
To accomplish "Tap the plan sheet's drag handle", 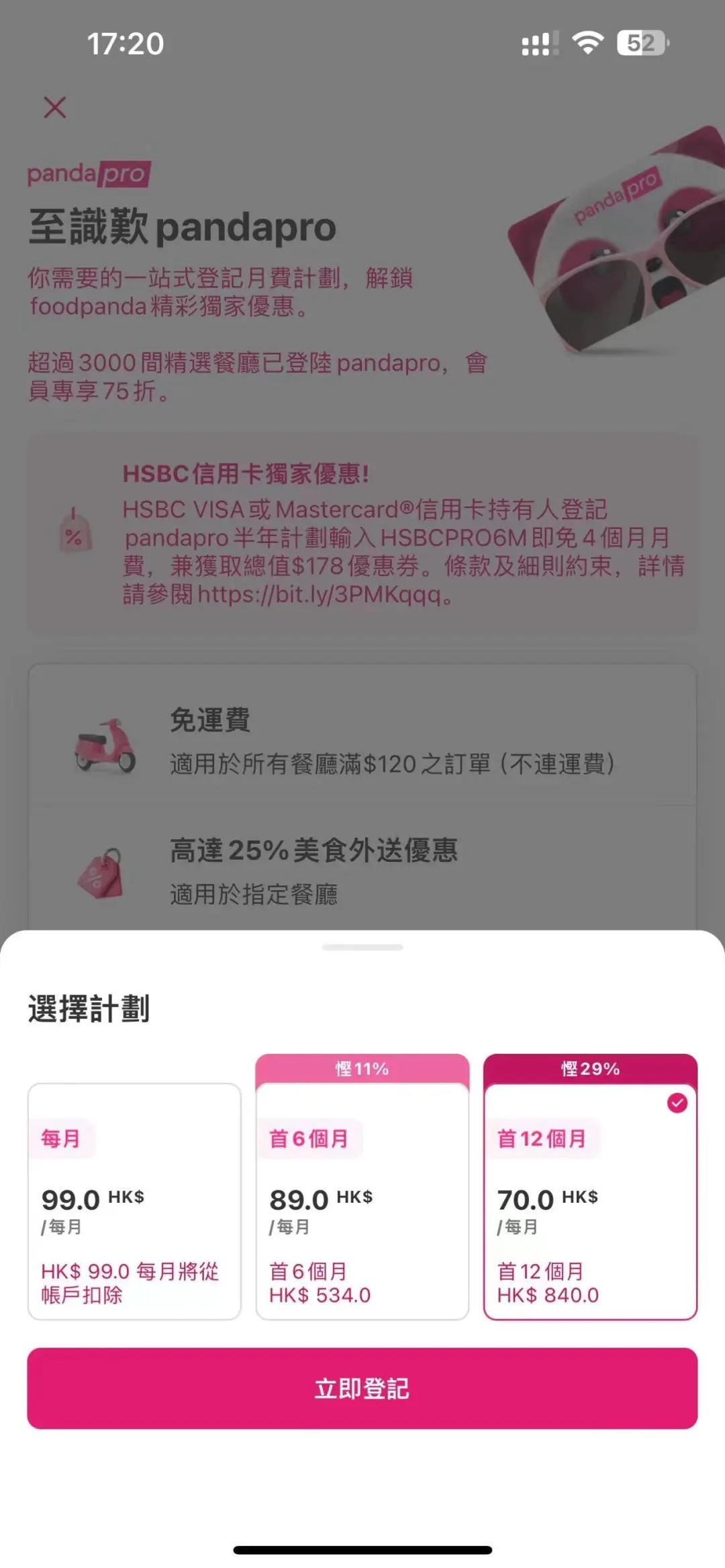I will [362, 947].
